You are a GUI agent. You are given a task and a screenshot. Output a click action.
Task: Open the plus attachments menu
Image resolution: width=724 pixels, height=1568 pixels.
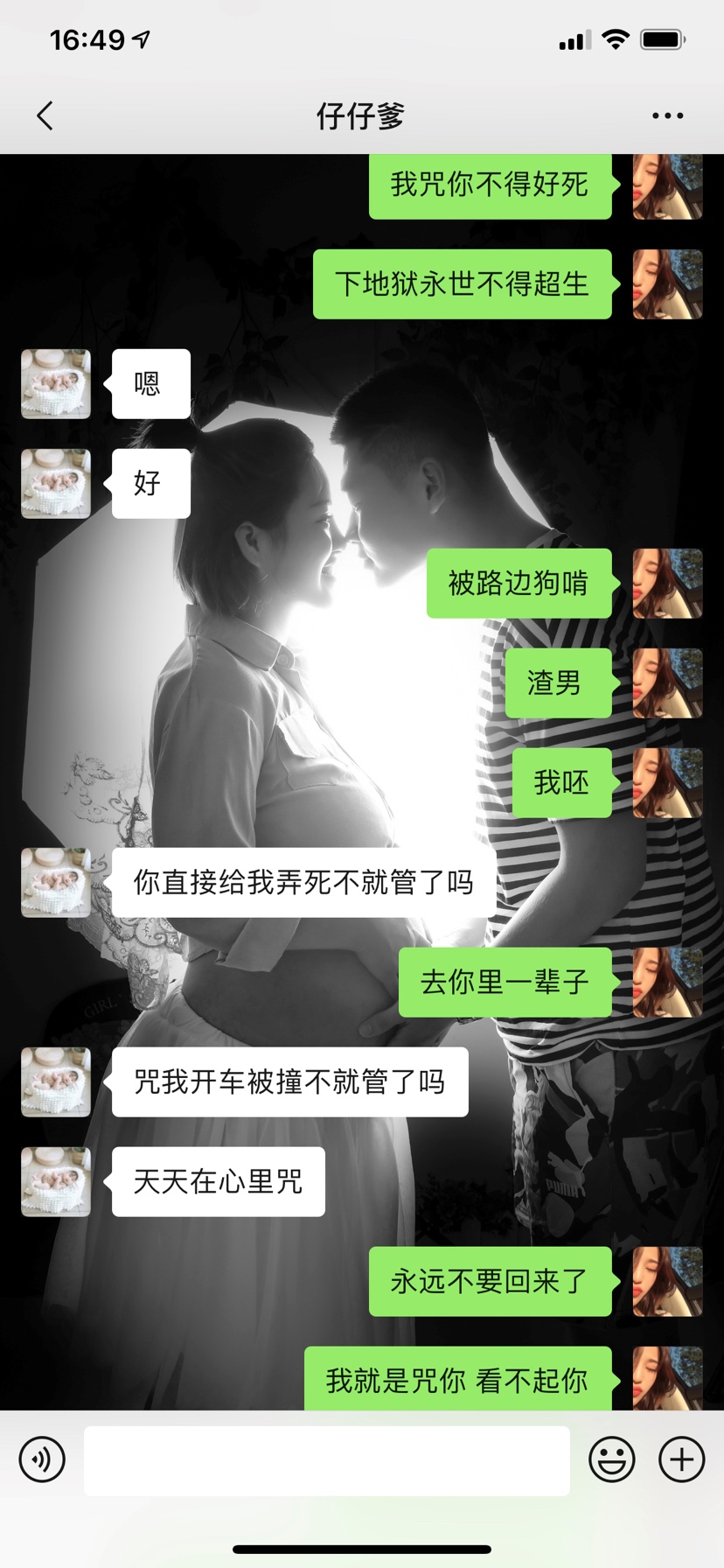click(x=681, y=1459)
